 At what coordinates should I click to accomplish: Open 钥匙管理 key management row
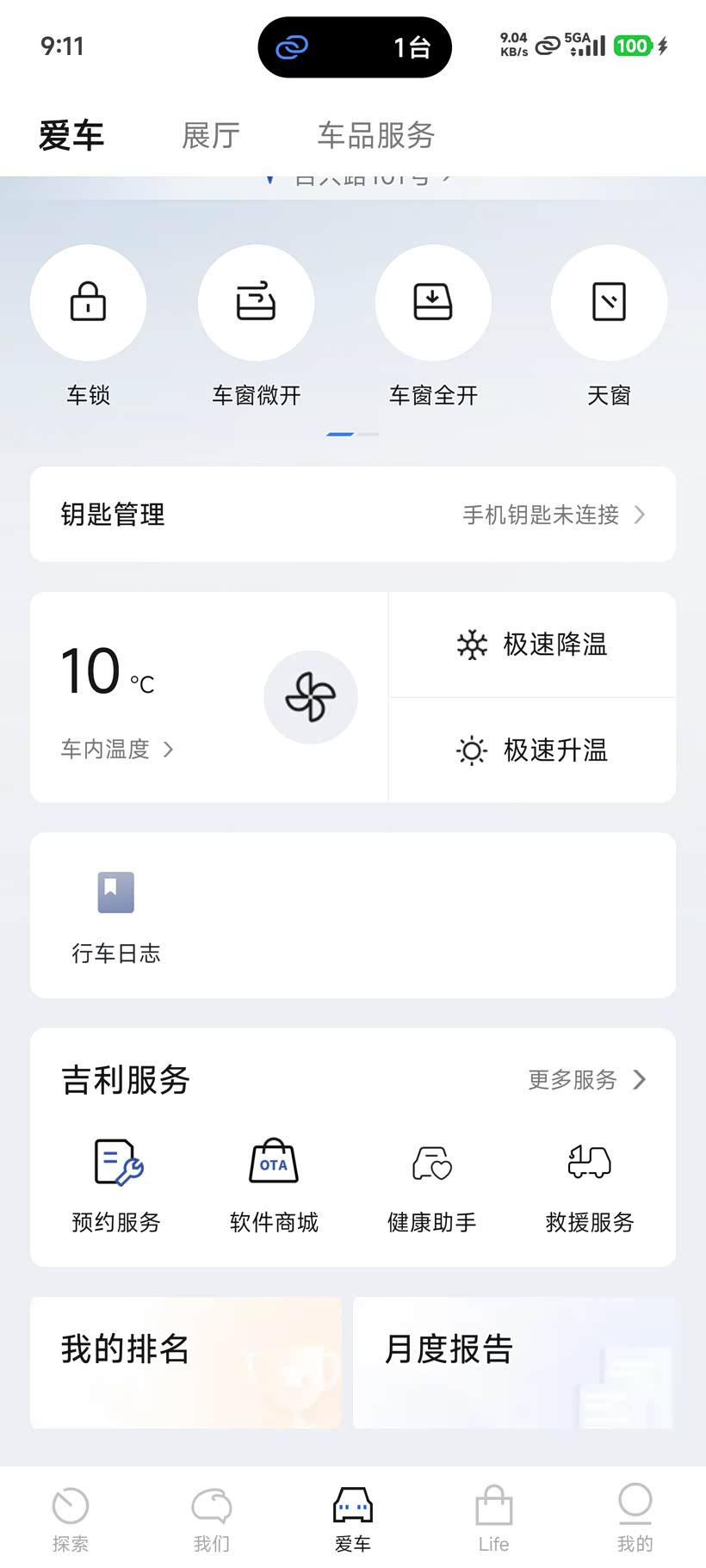click(x=353, y=515)
